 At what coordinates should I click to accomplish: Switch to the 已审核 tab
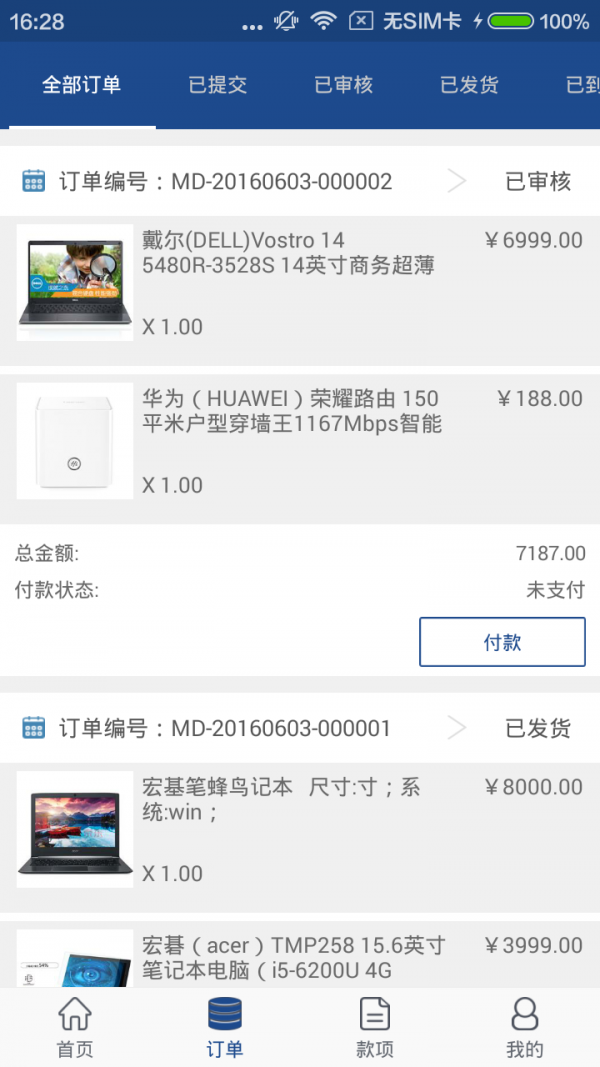pyautogui.click(x=343, y=85)
